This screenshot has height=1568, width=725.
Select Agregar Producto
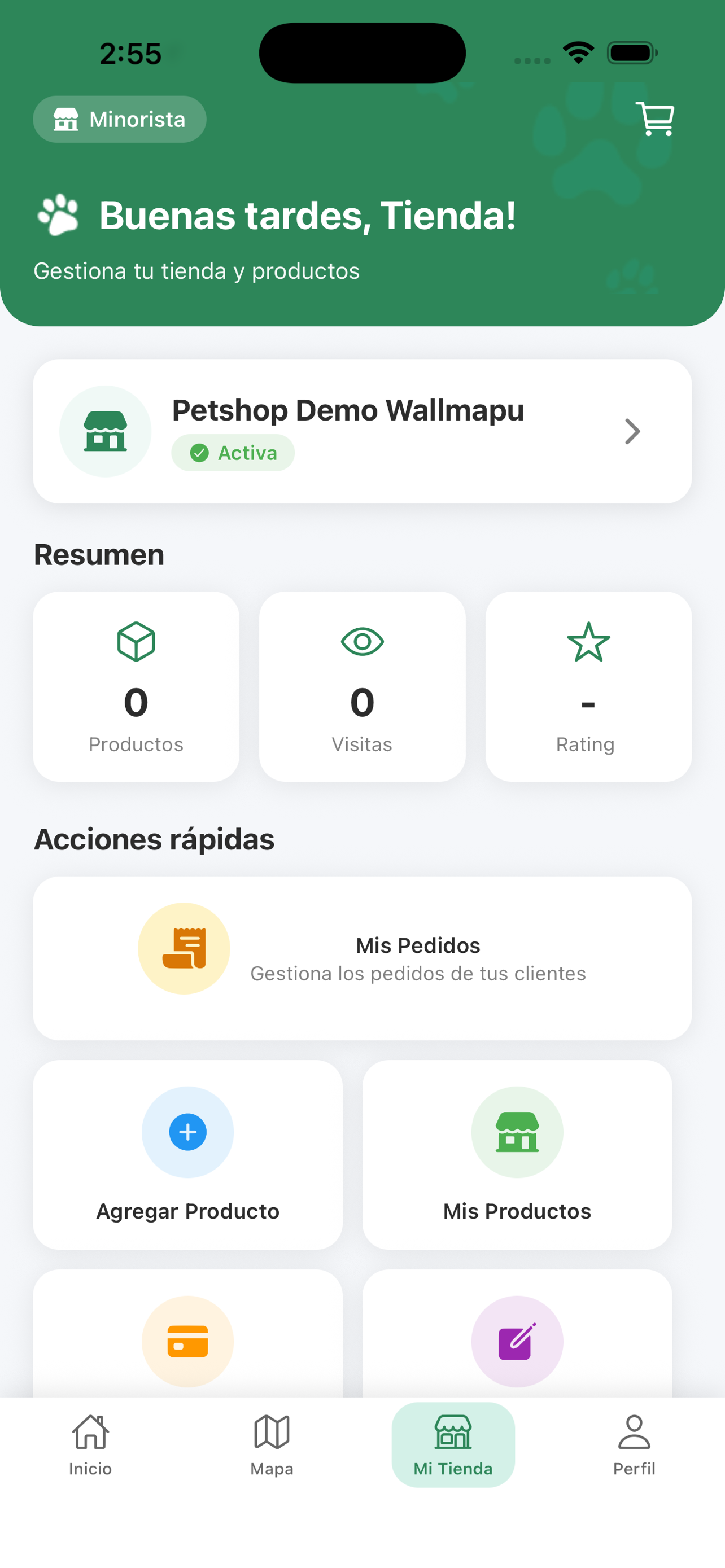187,1155
